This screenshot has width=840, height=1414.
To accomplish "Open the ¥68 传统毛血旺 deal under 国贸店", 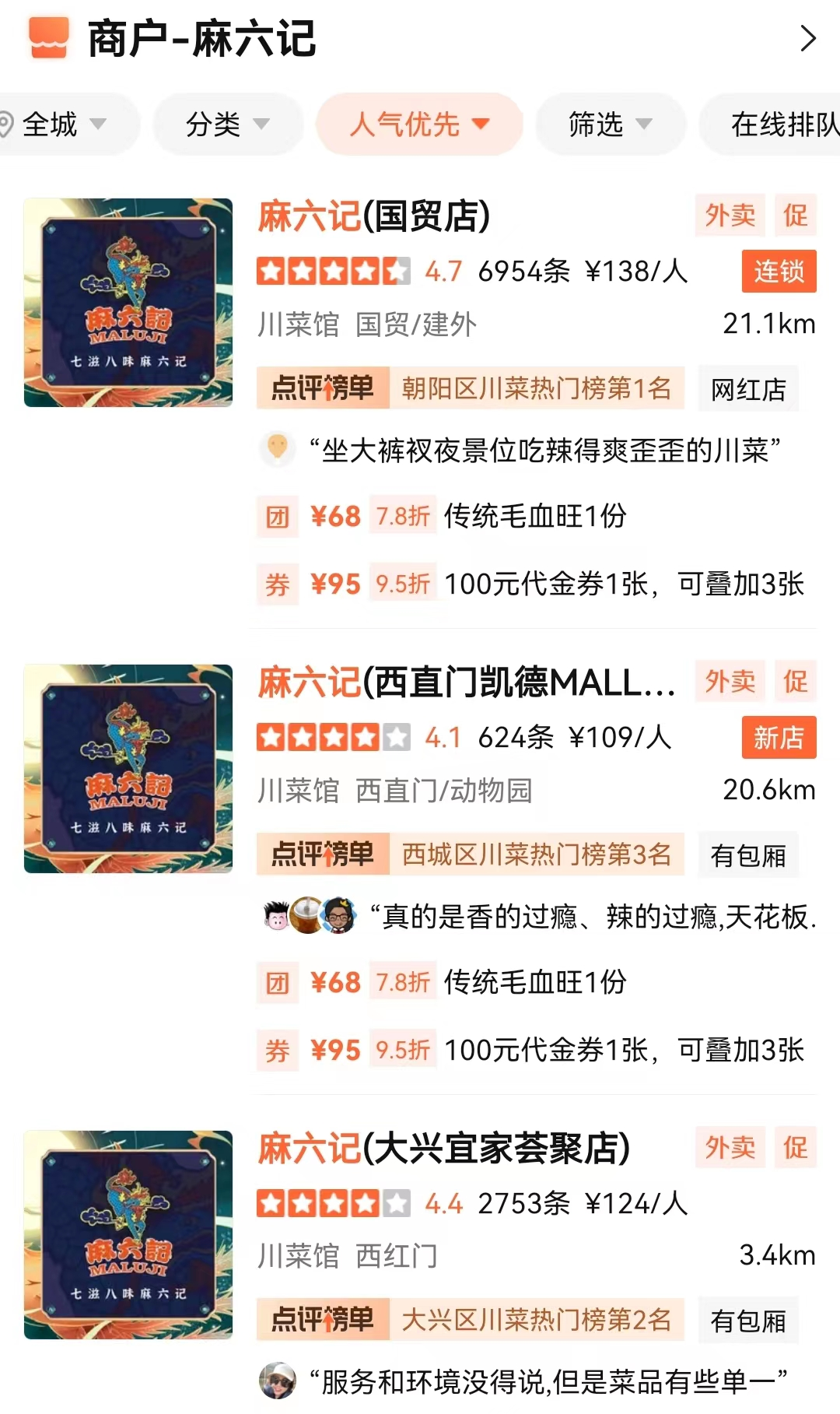I will 442,516.
